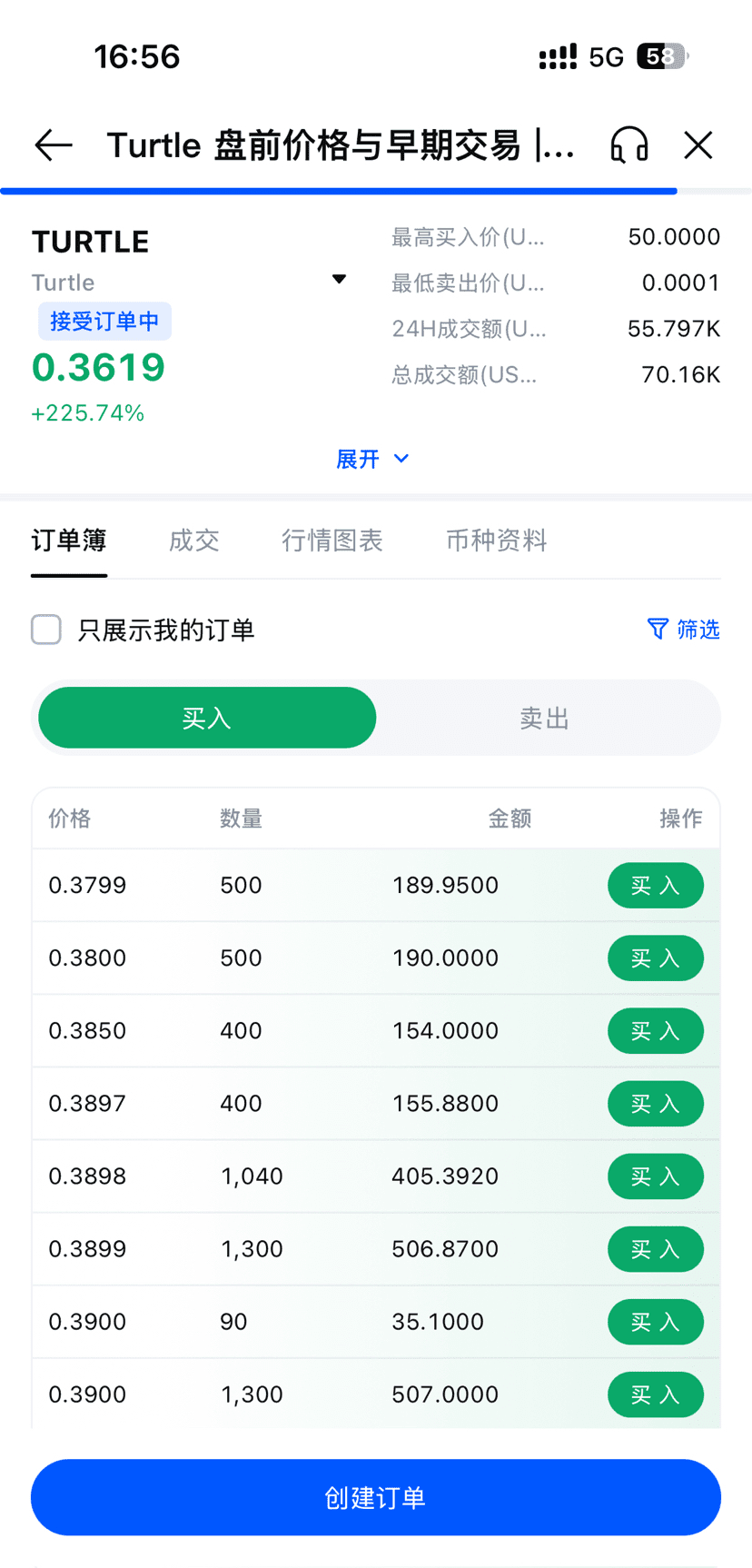The height and width of the screenshot is (1568, 752).
Task: Buy the order priced 0.3800
Action: pos(655,958)
